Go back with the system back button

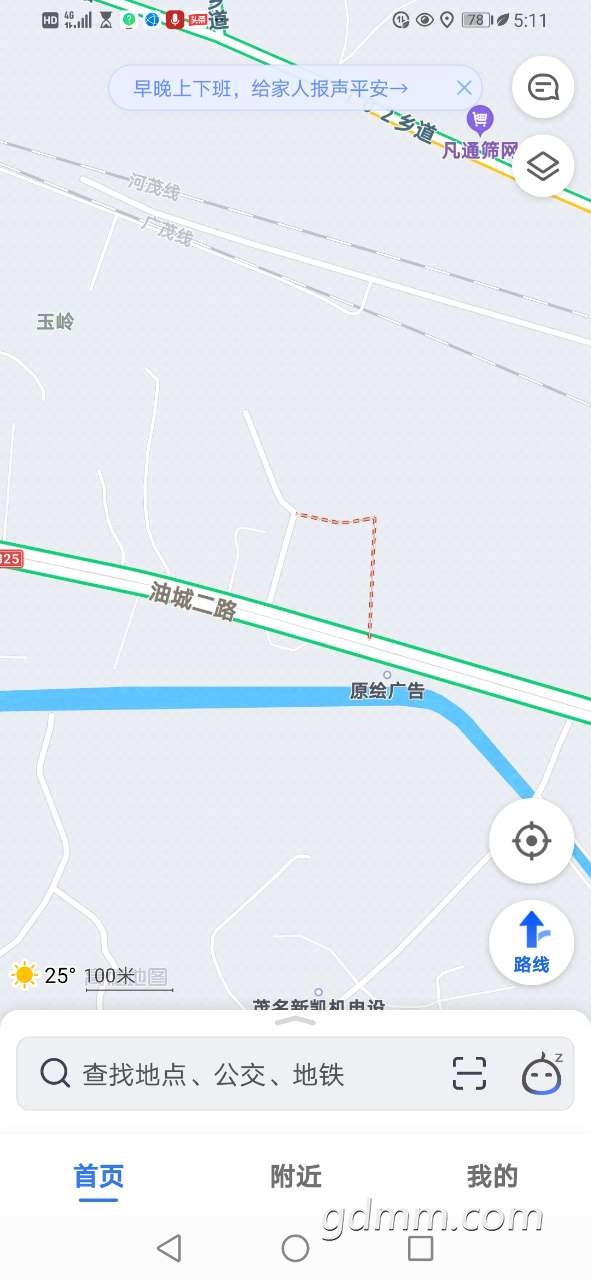coord(170,1247)
